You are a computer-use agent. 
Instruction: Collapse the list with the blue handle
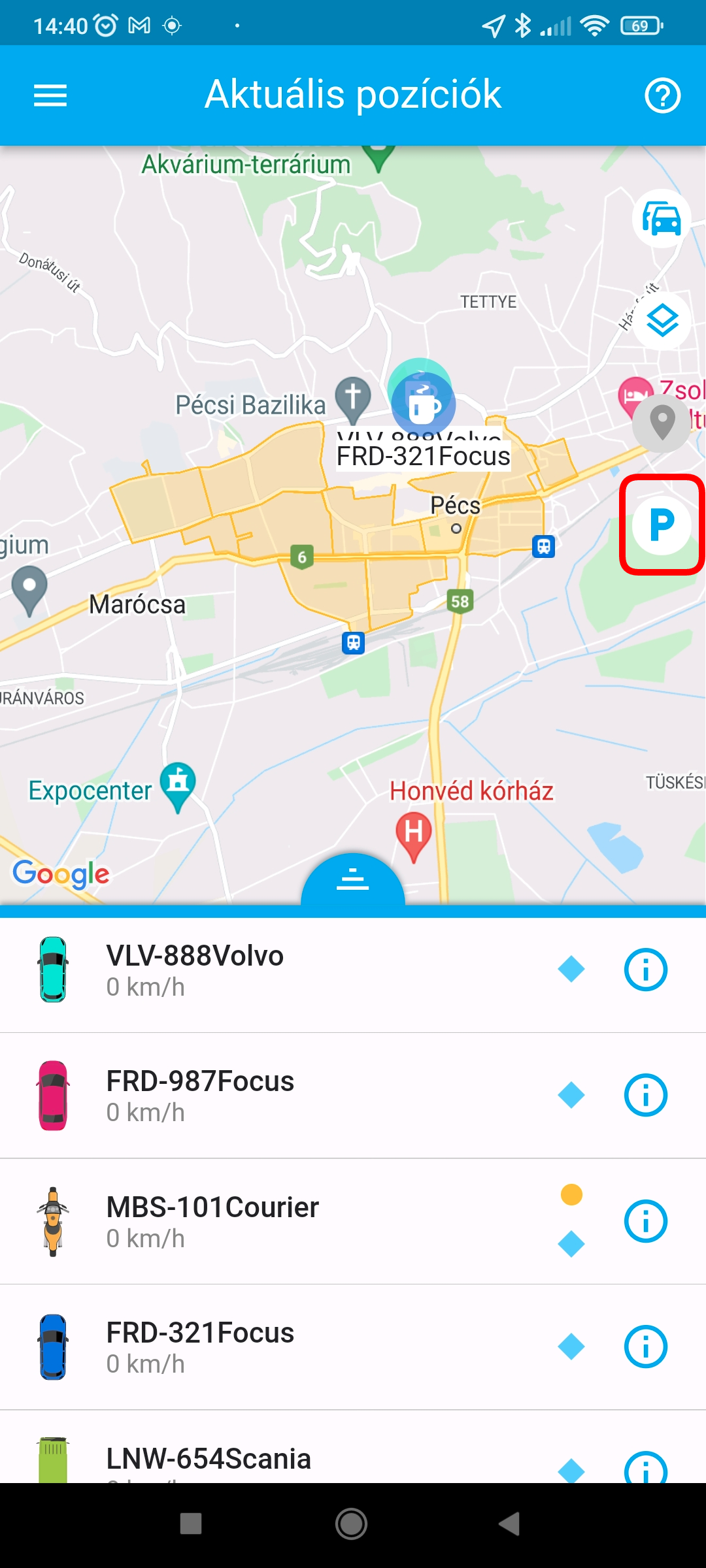353,880
